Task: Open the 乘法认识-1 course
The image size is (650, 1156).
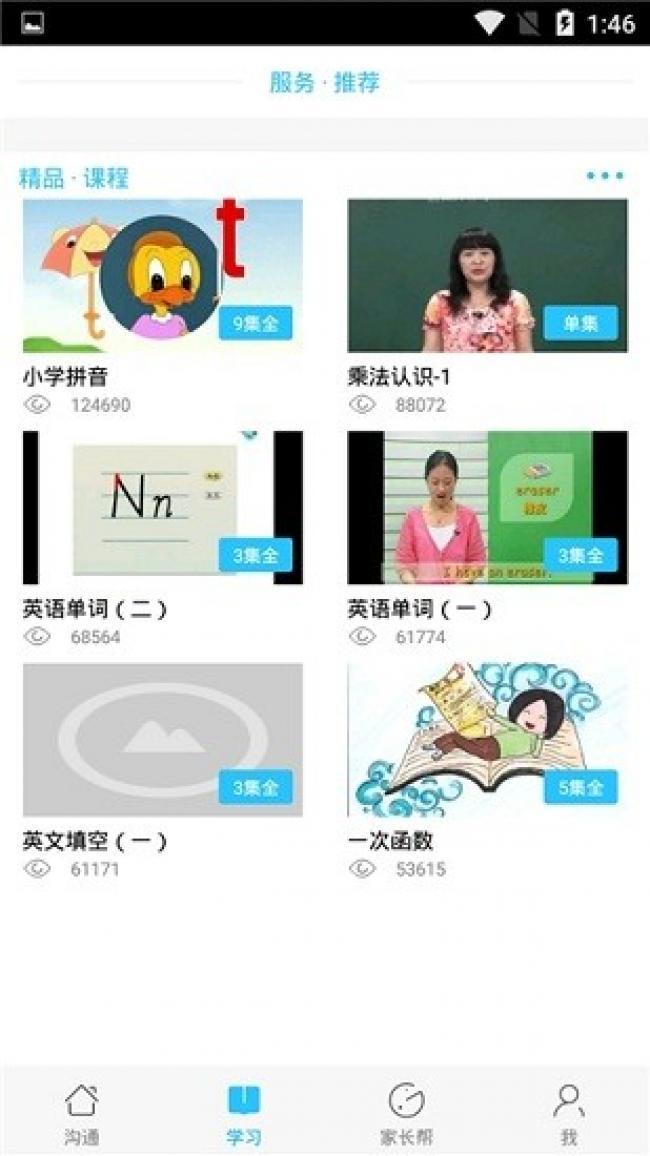Action: 487,276
